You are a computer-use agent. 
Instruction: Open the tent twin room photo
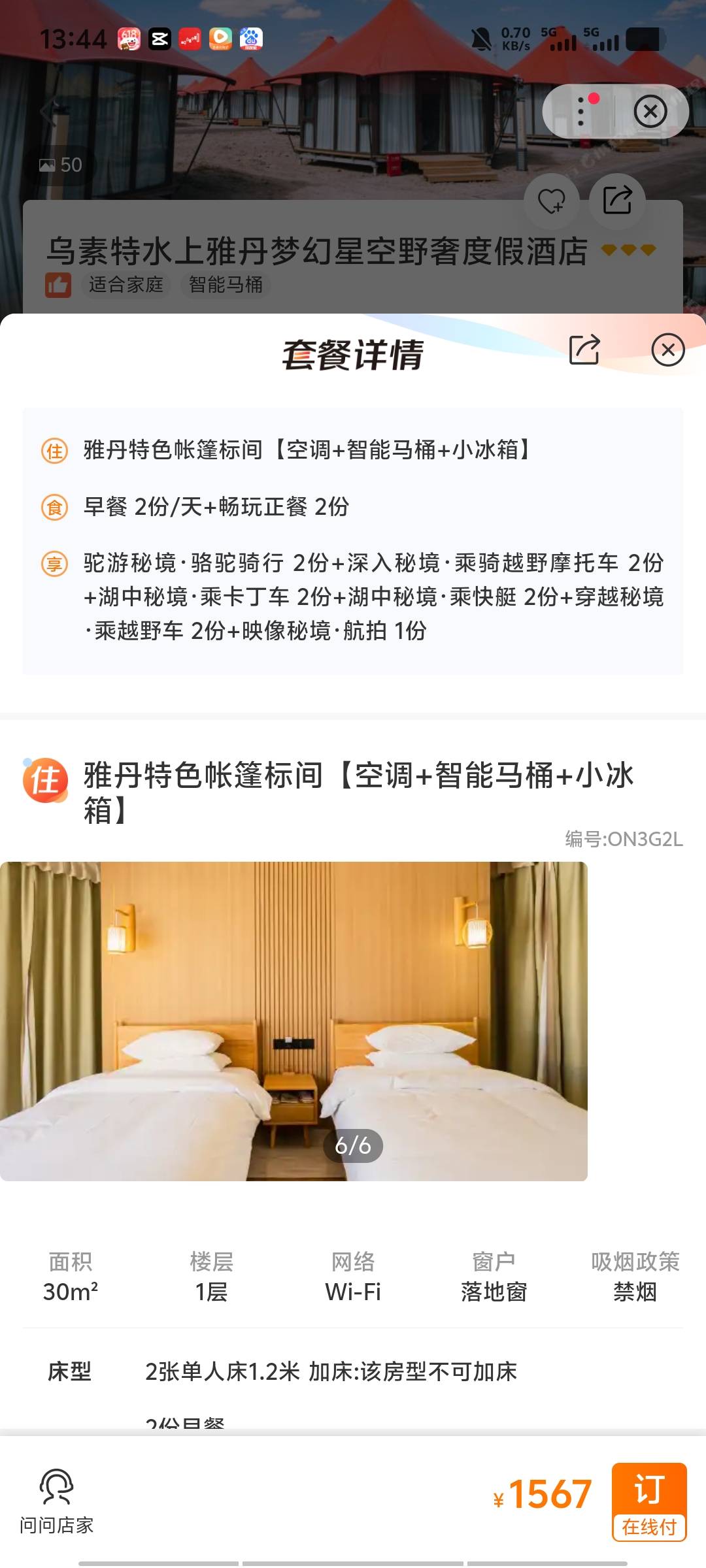pyautogui.click(x=294, y=1021)
